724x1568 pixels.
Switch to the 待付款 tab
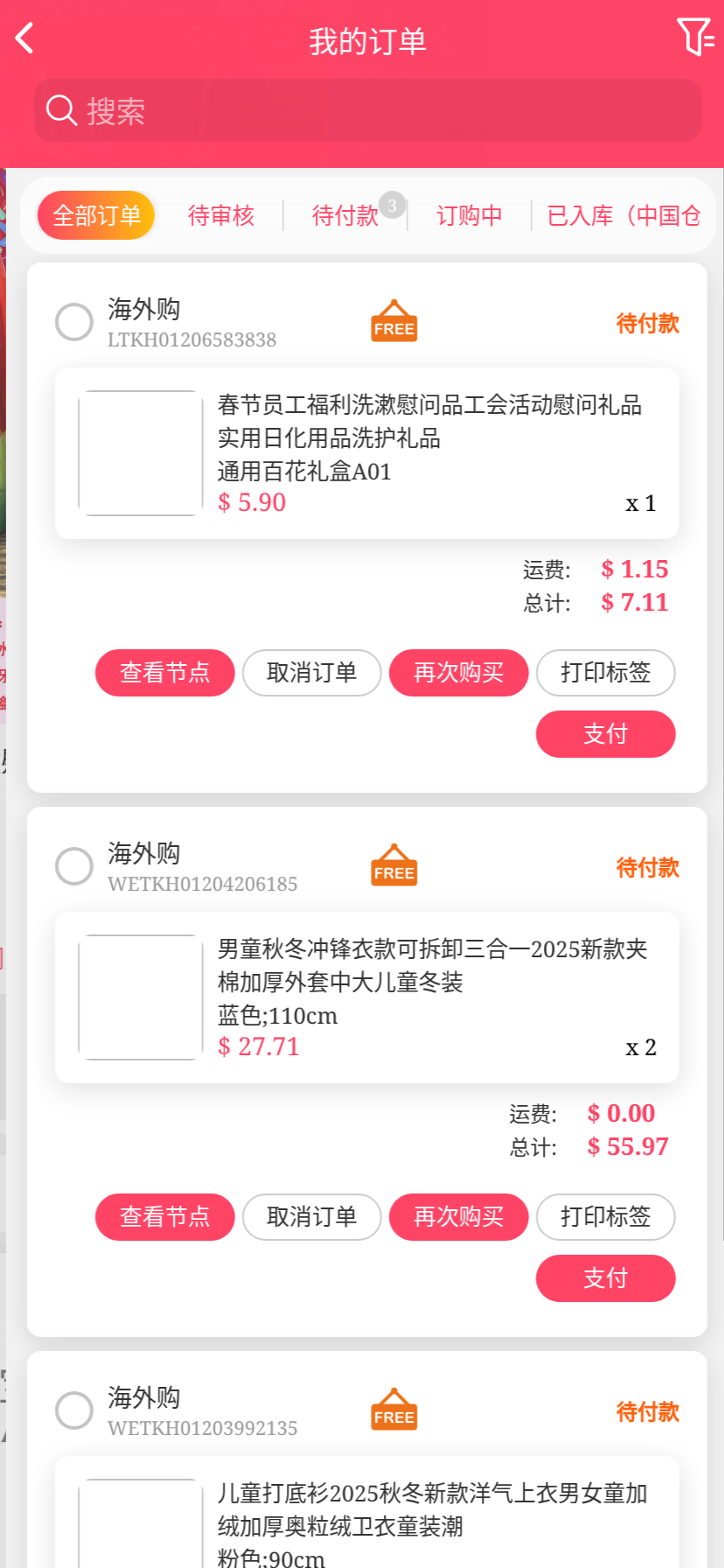pyautogui.click(x=345, y=215)
